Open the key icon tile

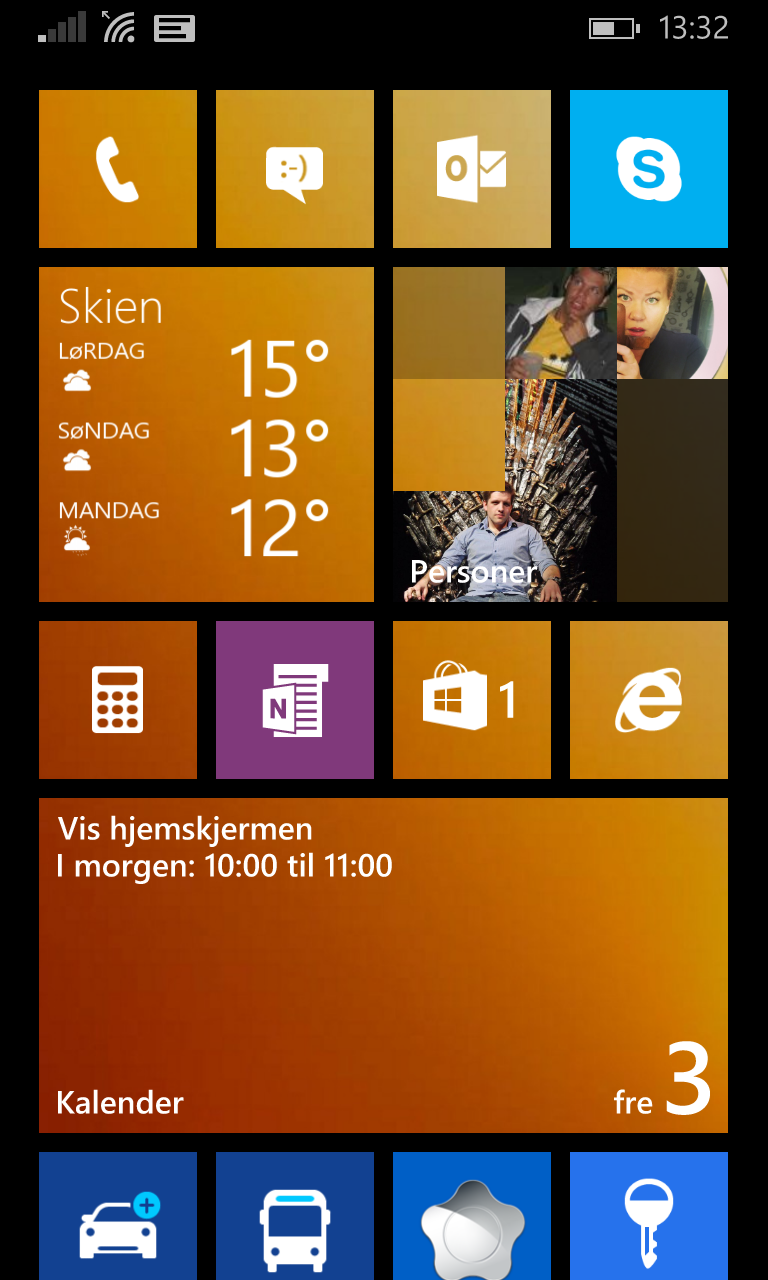coord(649,1216)
